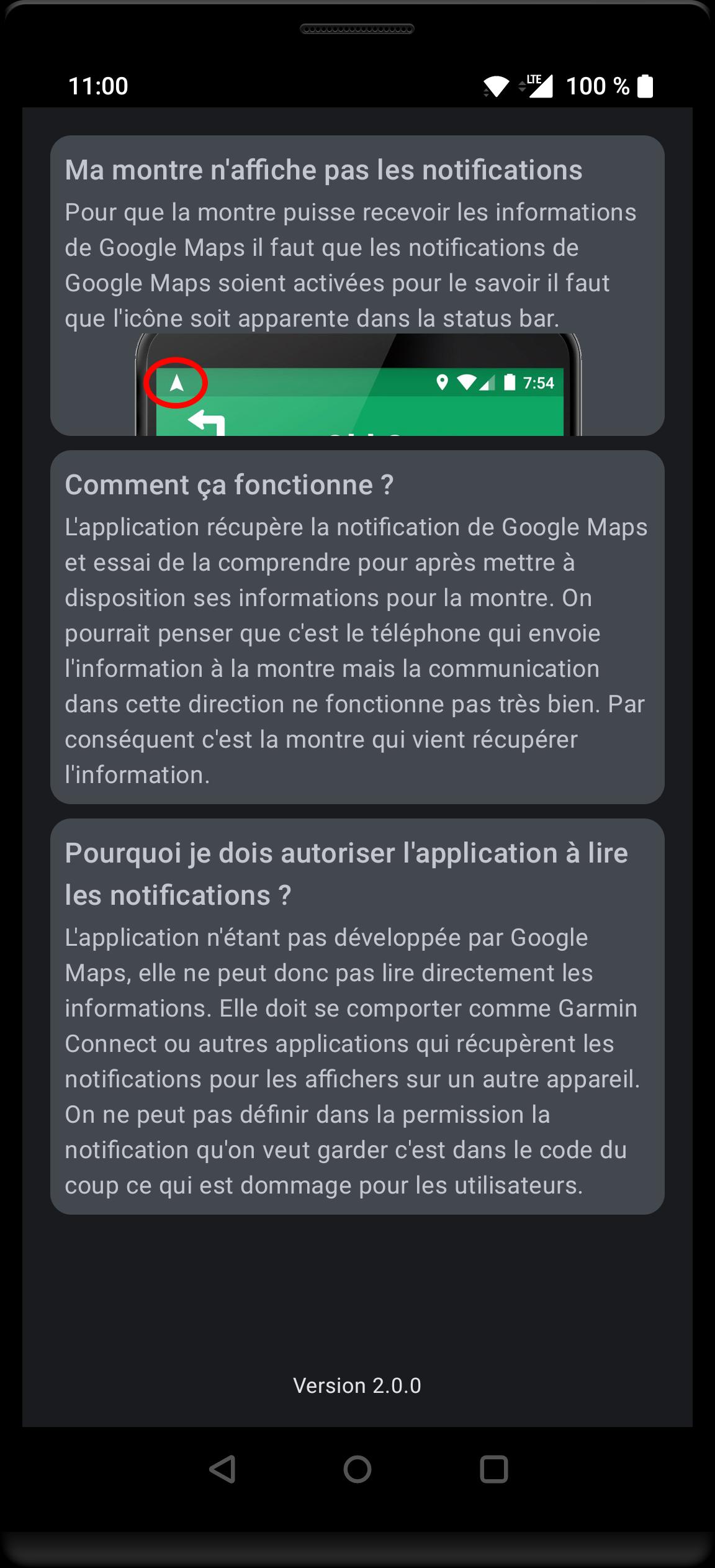This screenshot has height=1568, width=715.
Task: Open recent apps from navigation bar
Action: (493, 1469)
